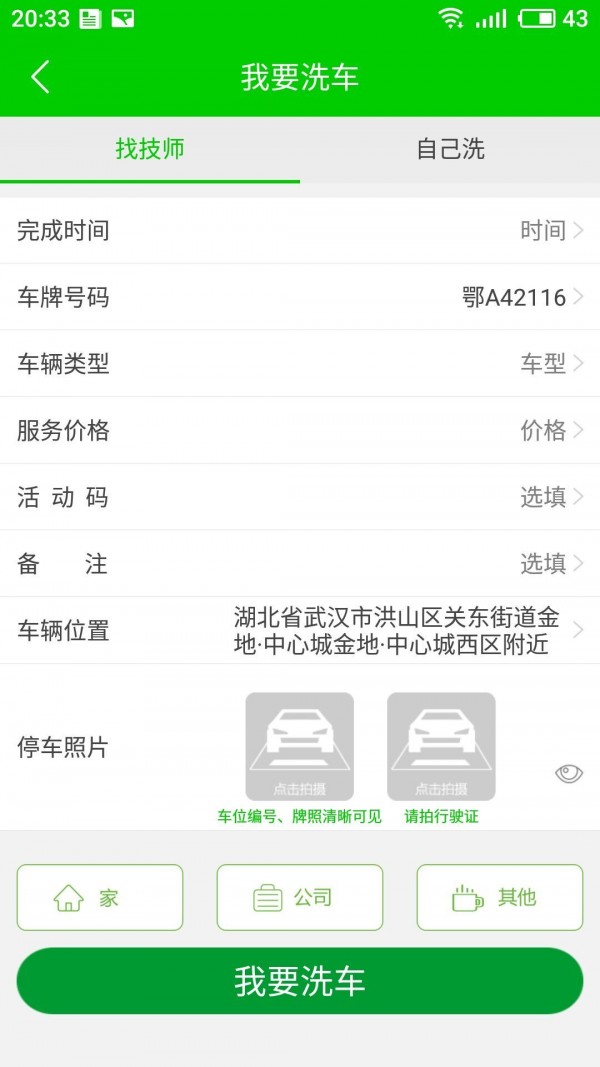Select the 家 home location button
Viewport: 600px width, 1067px height.
[x=100, y=898]
